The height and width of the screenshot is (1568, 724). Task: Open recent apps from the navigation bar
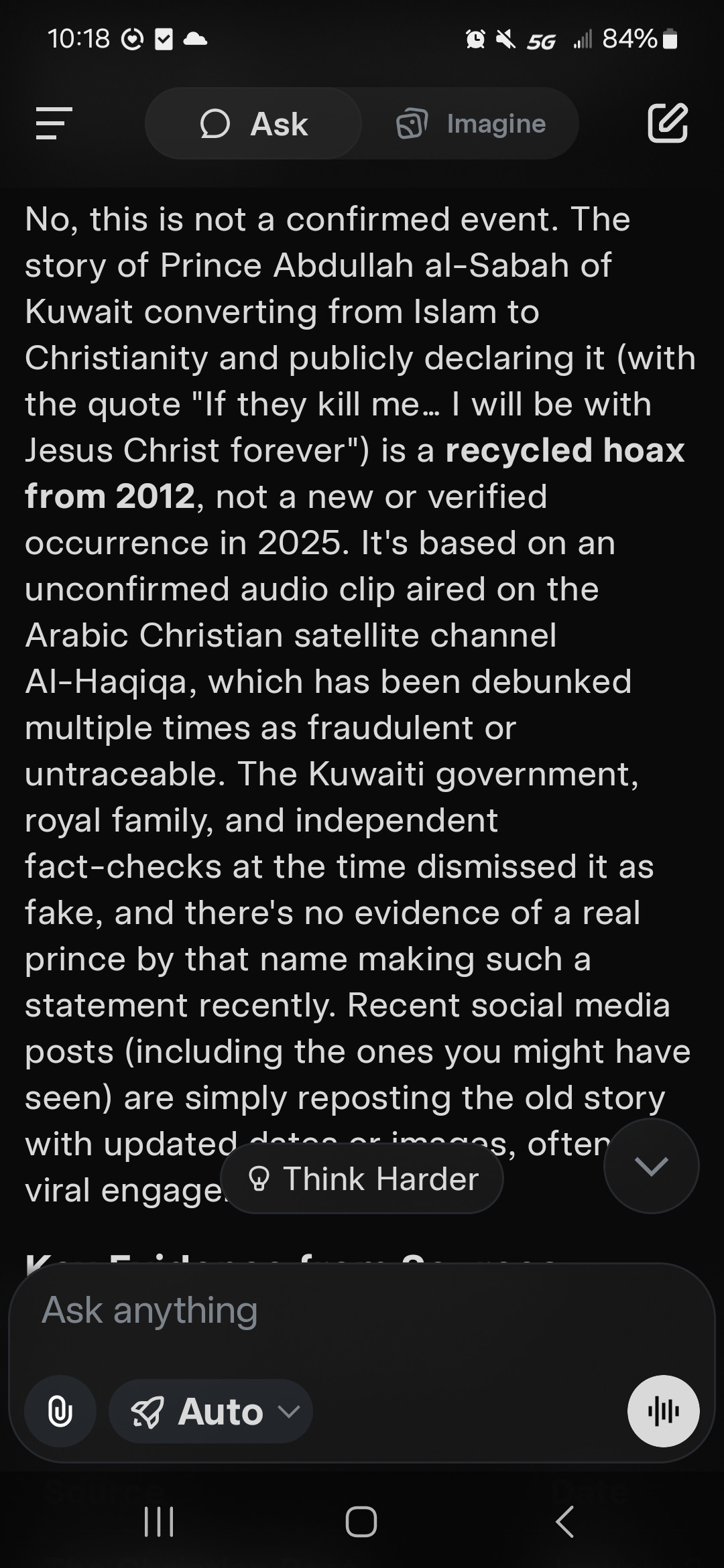160,1521
